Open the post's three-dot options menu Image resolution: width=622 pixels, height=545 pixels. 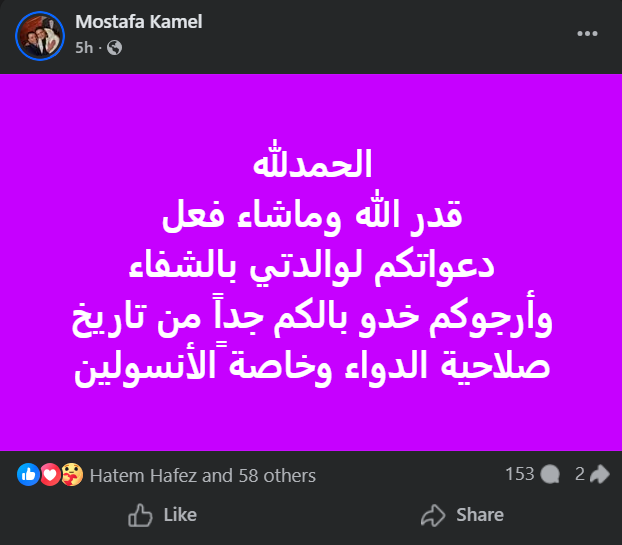point(587,33)
